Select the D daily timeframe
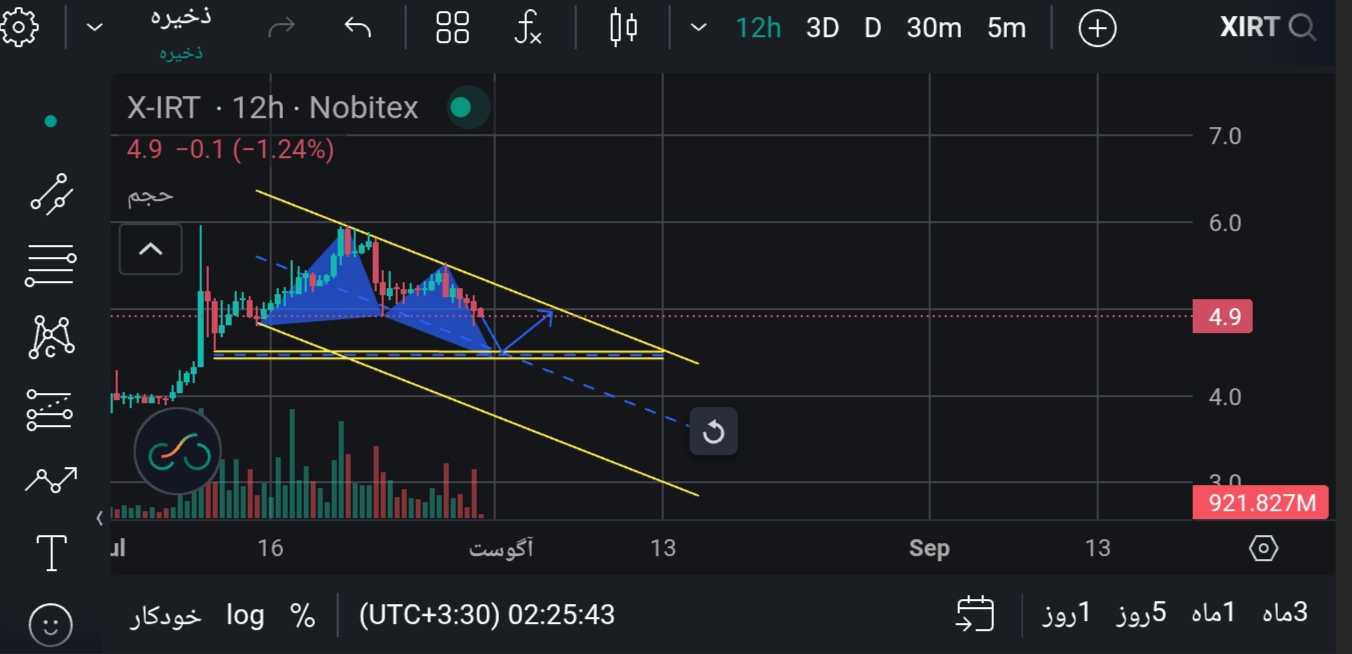This screenshot has width=1352, height=654. pyautogui.click(x=872, y=28)
